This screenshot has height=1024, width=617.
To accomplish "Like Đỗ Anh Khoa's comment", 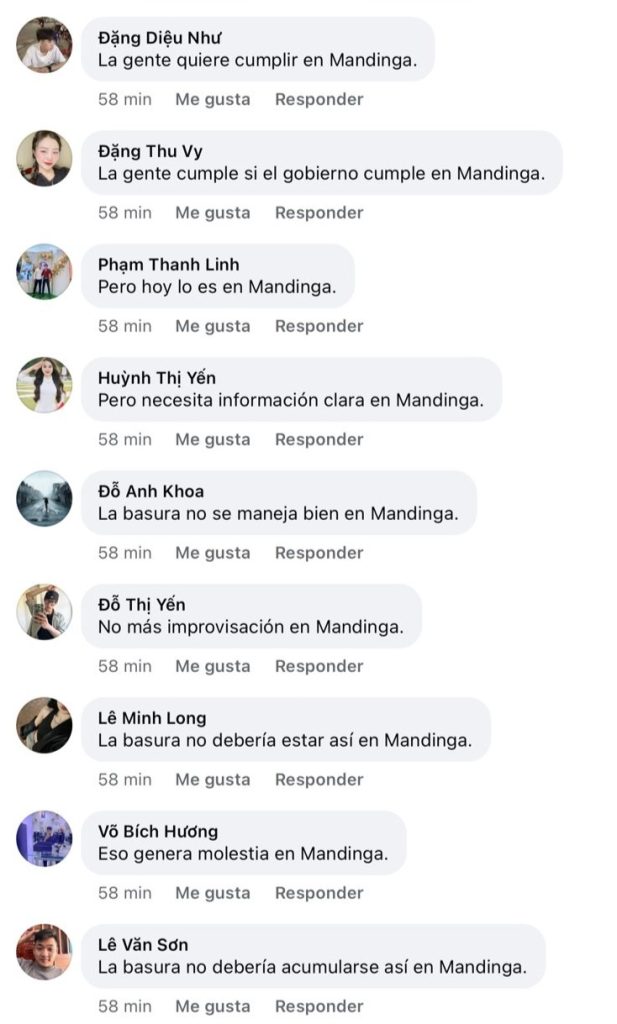I will pos(212,552).
